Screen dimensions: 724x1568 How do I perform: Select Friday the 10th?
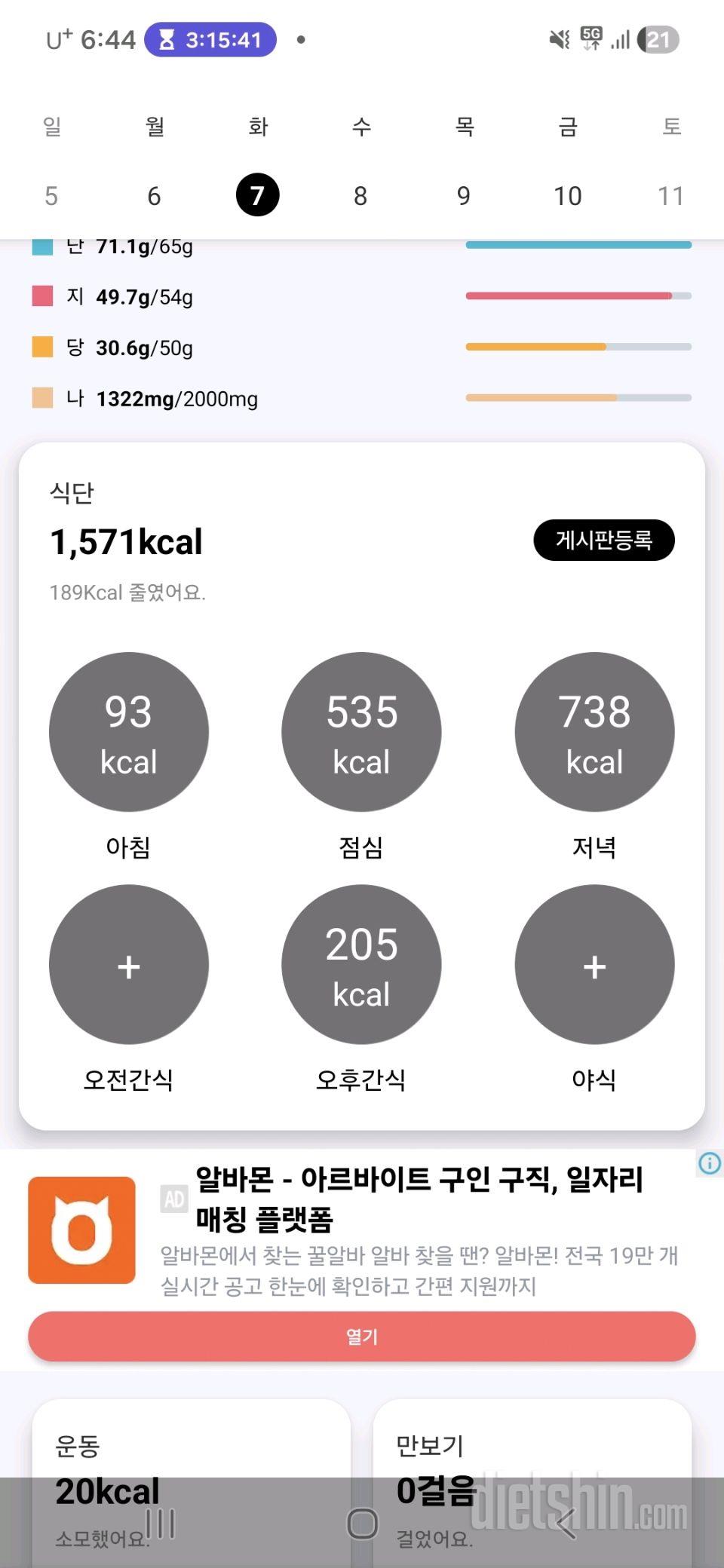[567, 196]
